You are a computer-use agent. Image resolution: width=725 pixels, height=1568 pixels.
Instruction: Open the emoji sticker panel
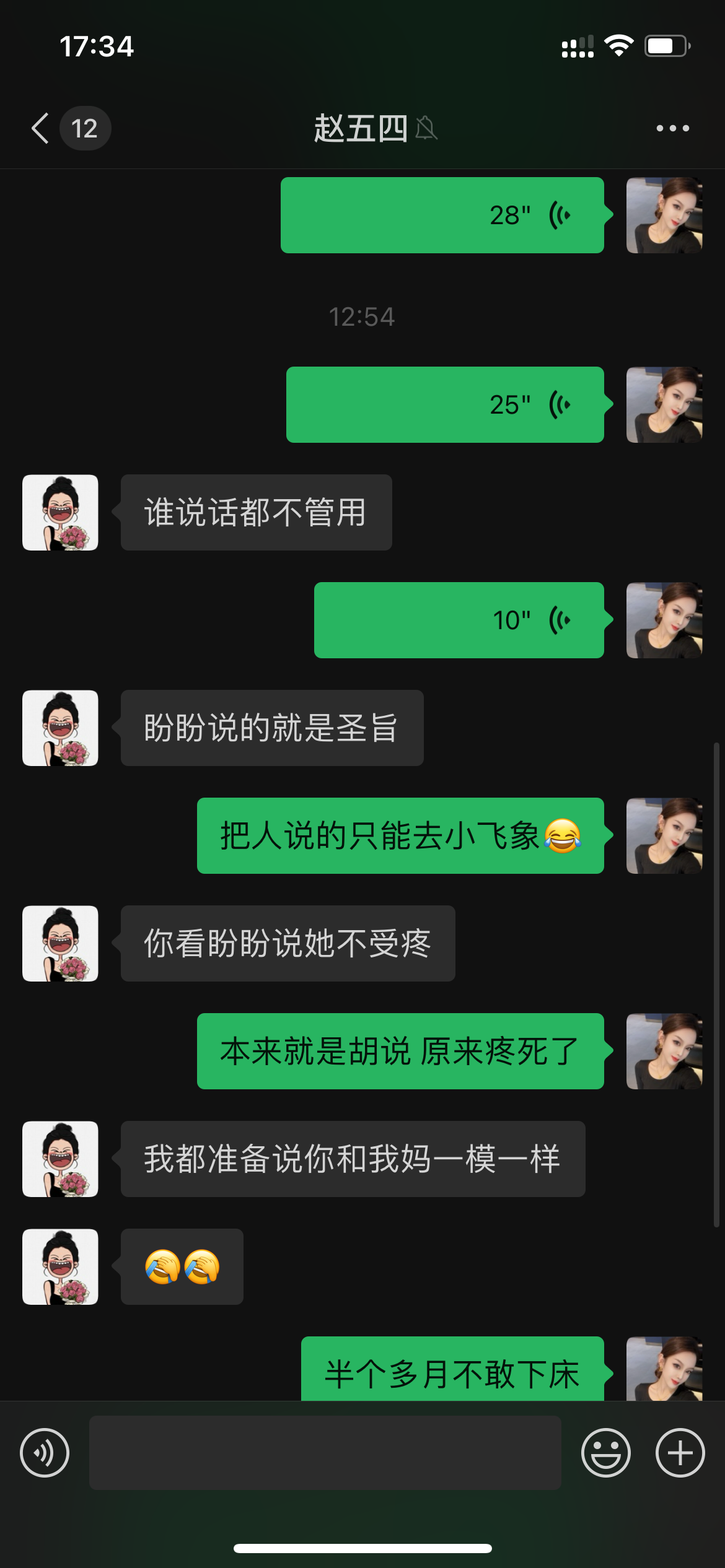(x=605, y=1452)
